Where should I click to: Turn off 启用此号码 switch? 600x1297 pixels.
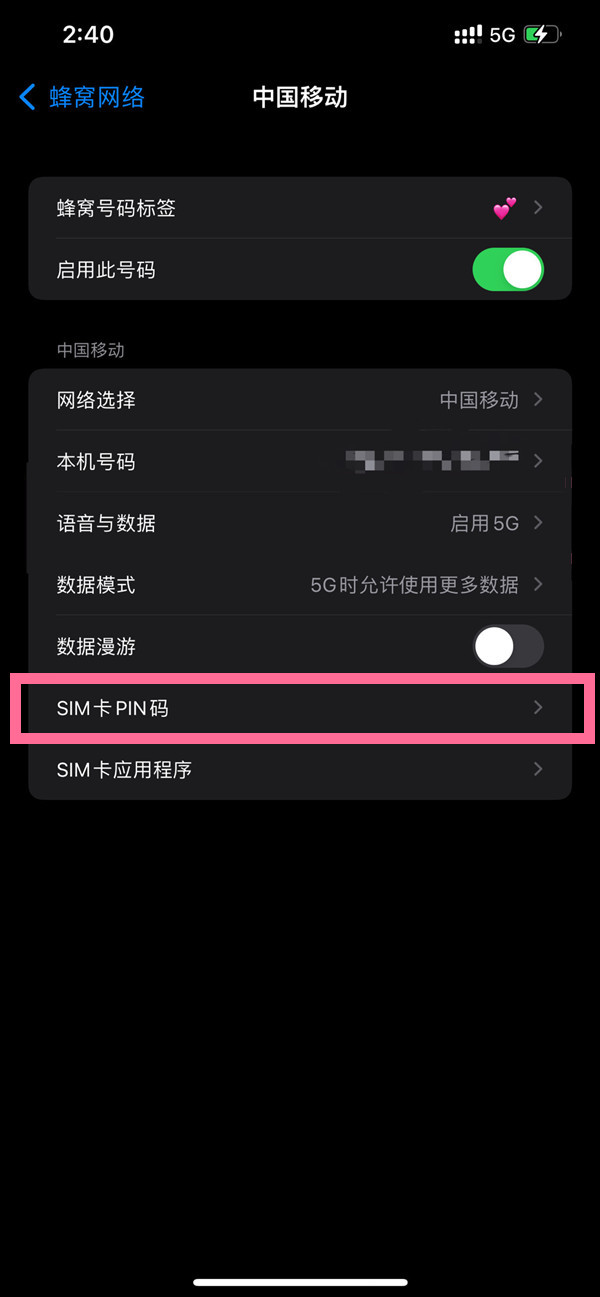pos(507,270)
